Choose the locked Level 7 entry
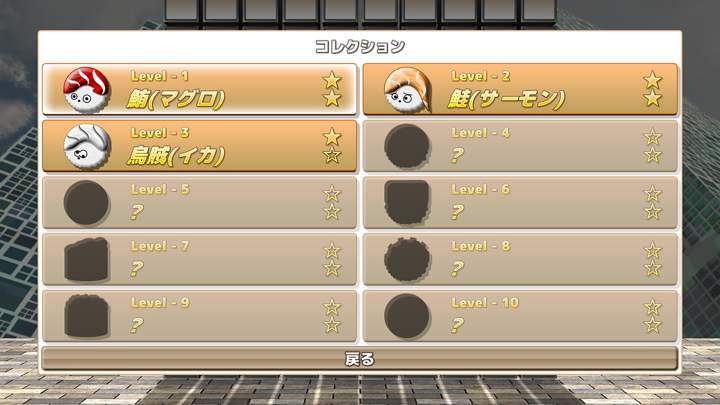This screenshot has width=720, height=405. [199, 259]
